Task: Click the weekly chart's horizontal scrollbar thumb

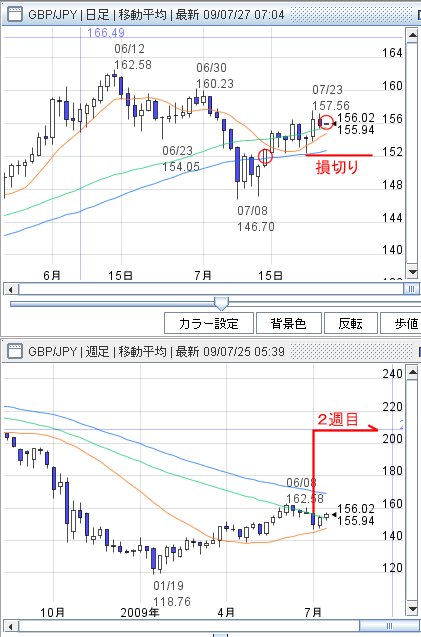Action: click(x=389, y=626)
